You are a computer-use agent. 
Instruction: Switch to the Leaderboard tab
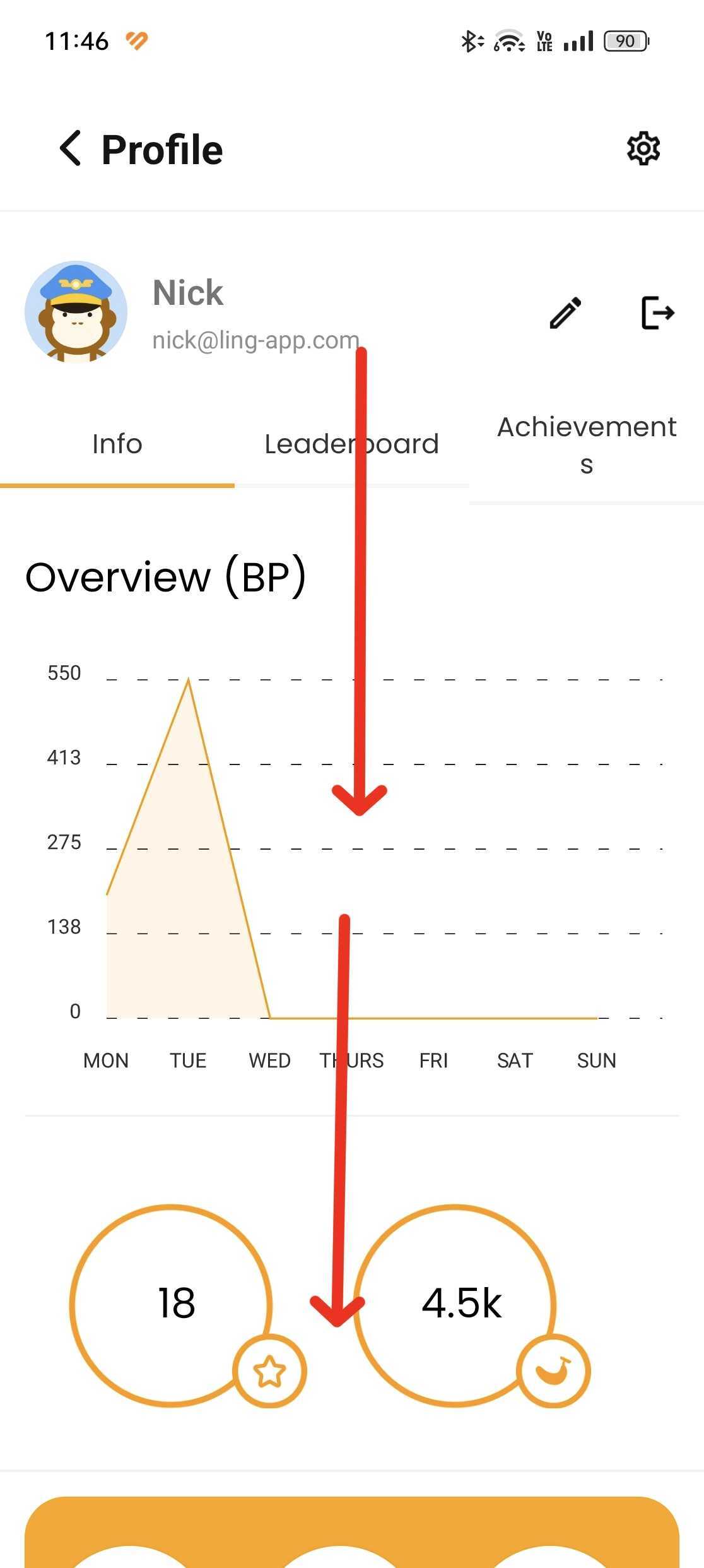click(x=352, y=444)
